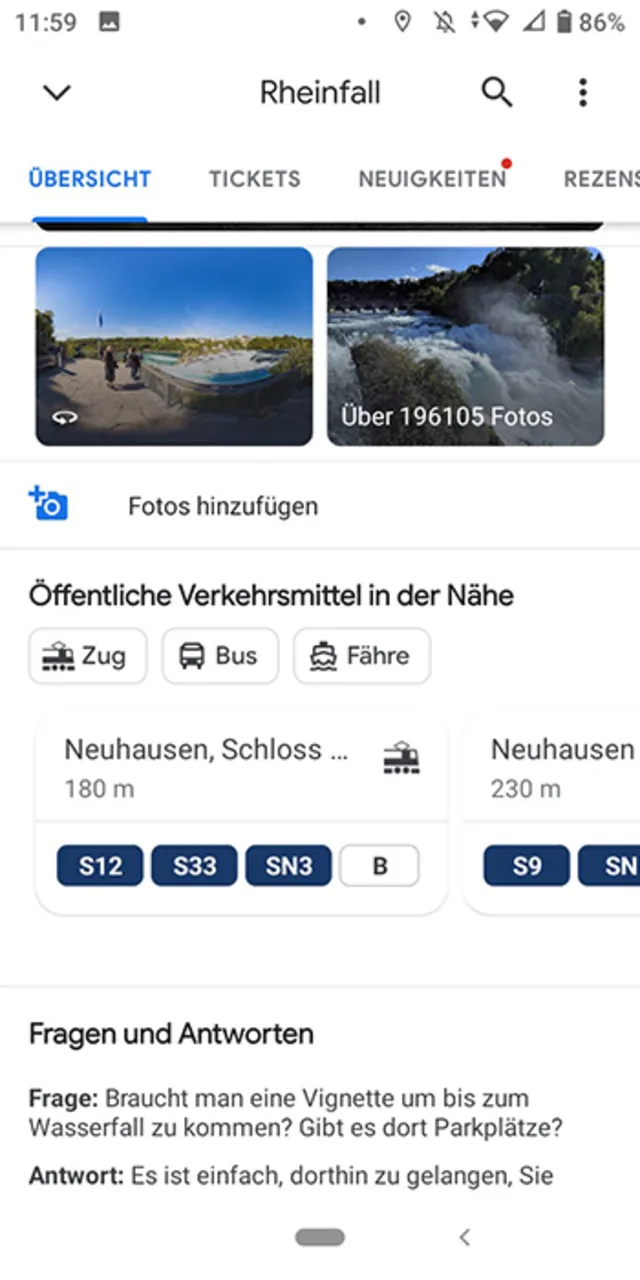The height and width of the screenshot is (1280, 640).
Task: Tap Fotos hinzufügen to add photos
Action: pos(222,506)
